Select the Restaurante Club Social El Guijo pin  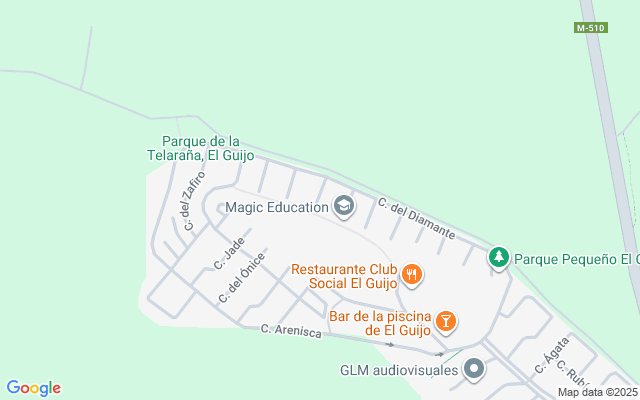(x=411, y=275)
